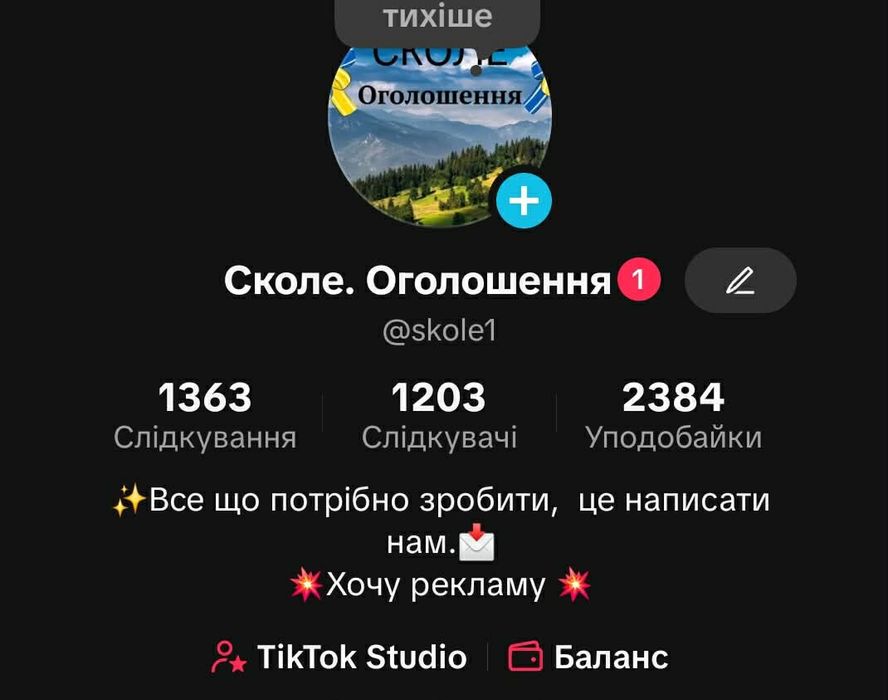Open the Слідкування following list

click(x=205, y=415)
